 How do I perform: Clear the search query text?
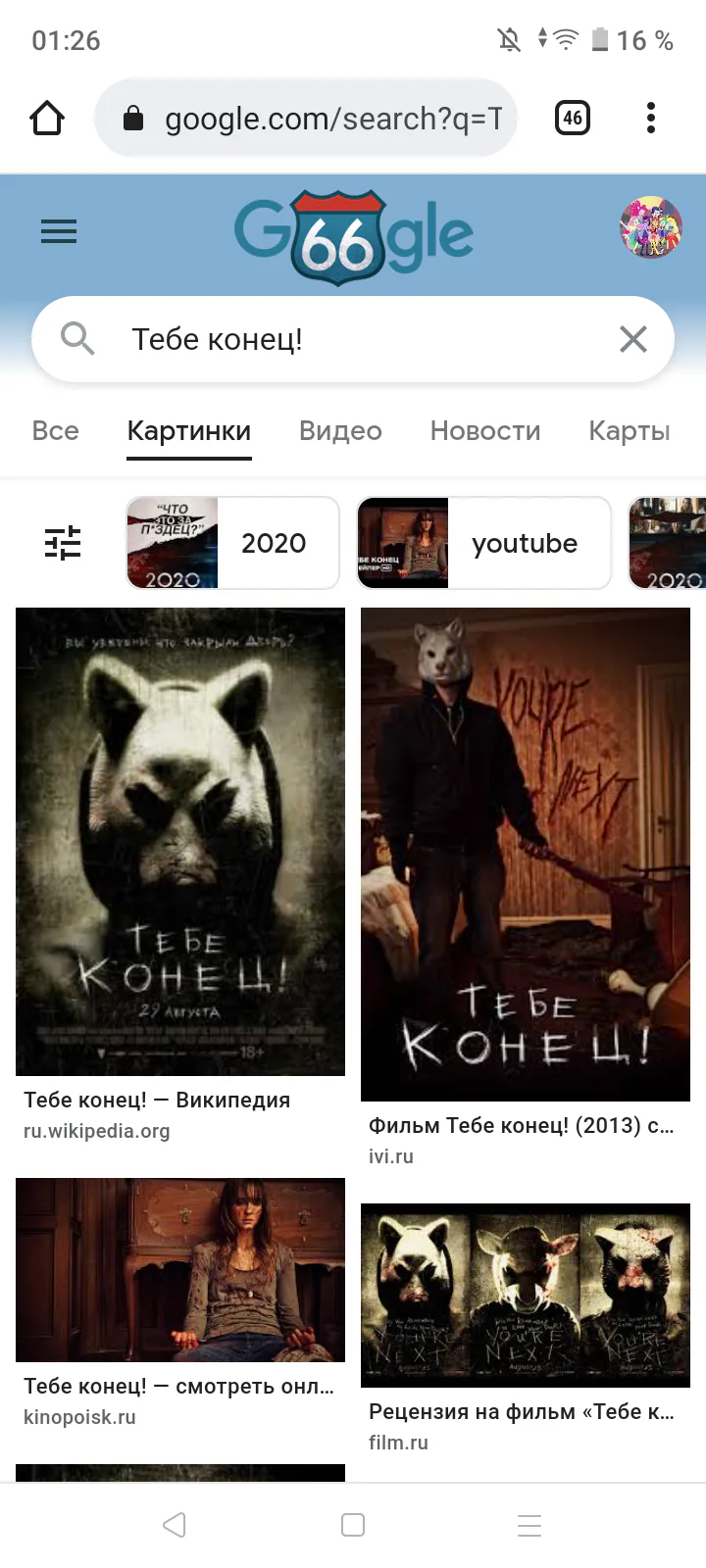[x=633, y=339]
